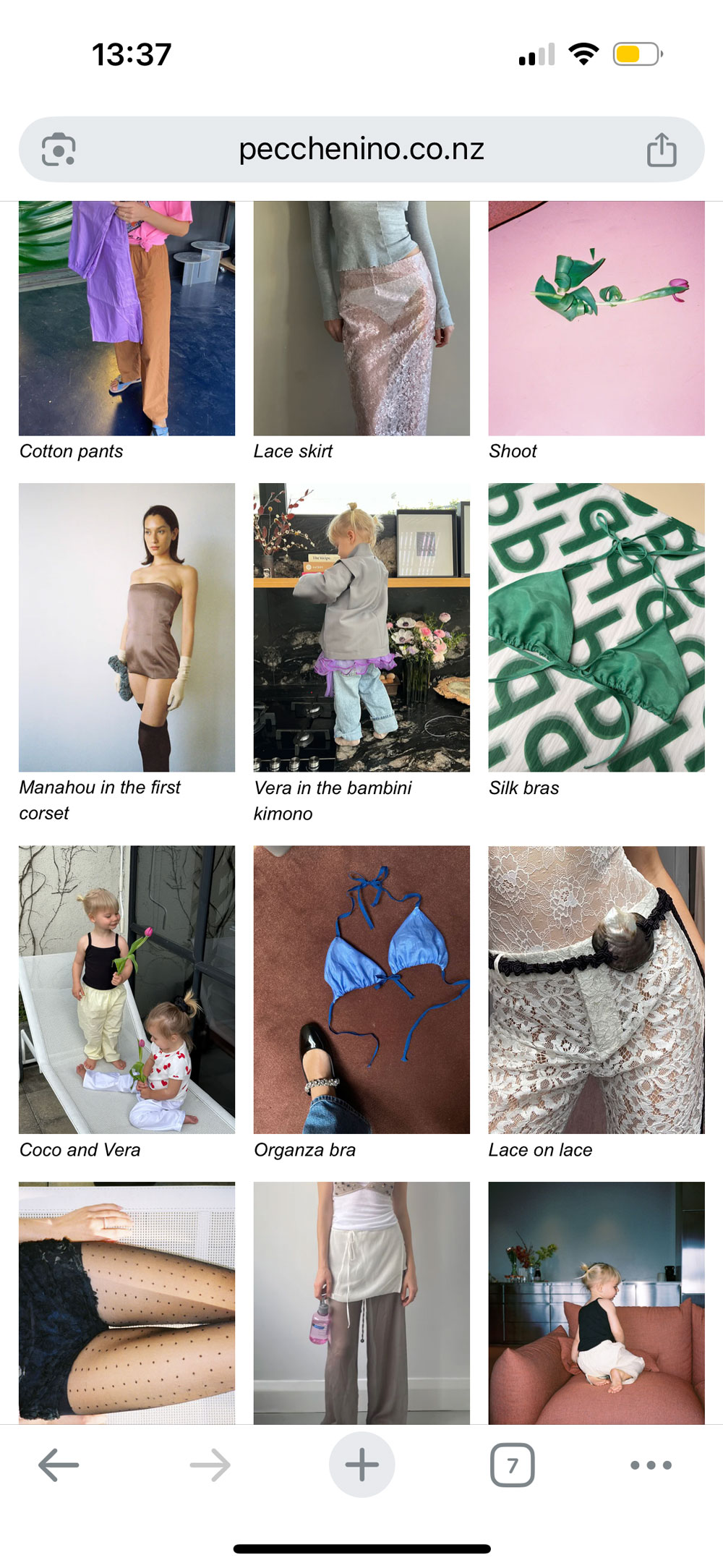This screenshot has width=723, height=1568.
Task: Open the Lace skirt photo
Action: (x=361, y=318)
